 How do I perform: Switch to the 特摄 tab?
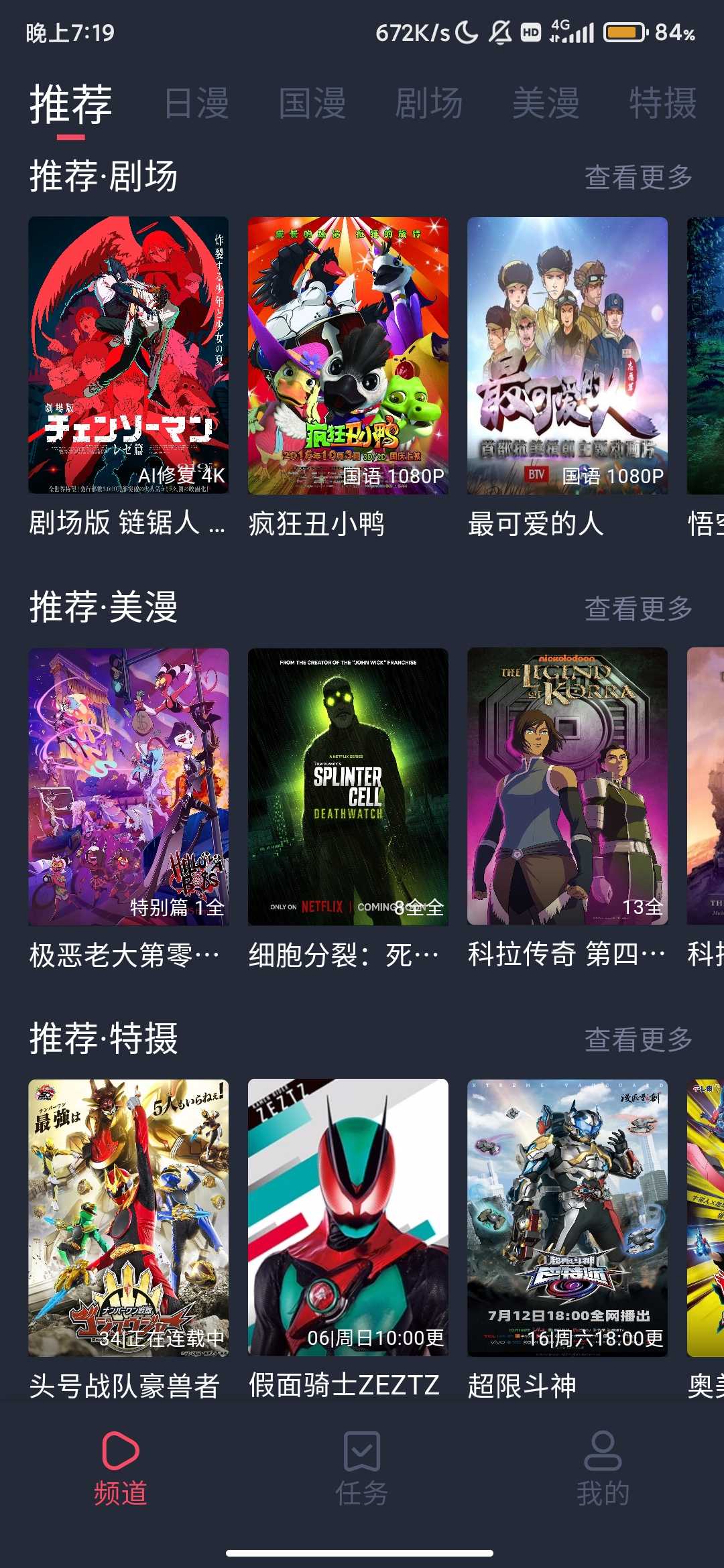click(662, 104)
